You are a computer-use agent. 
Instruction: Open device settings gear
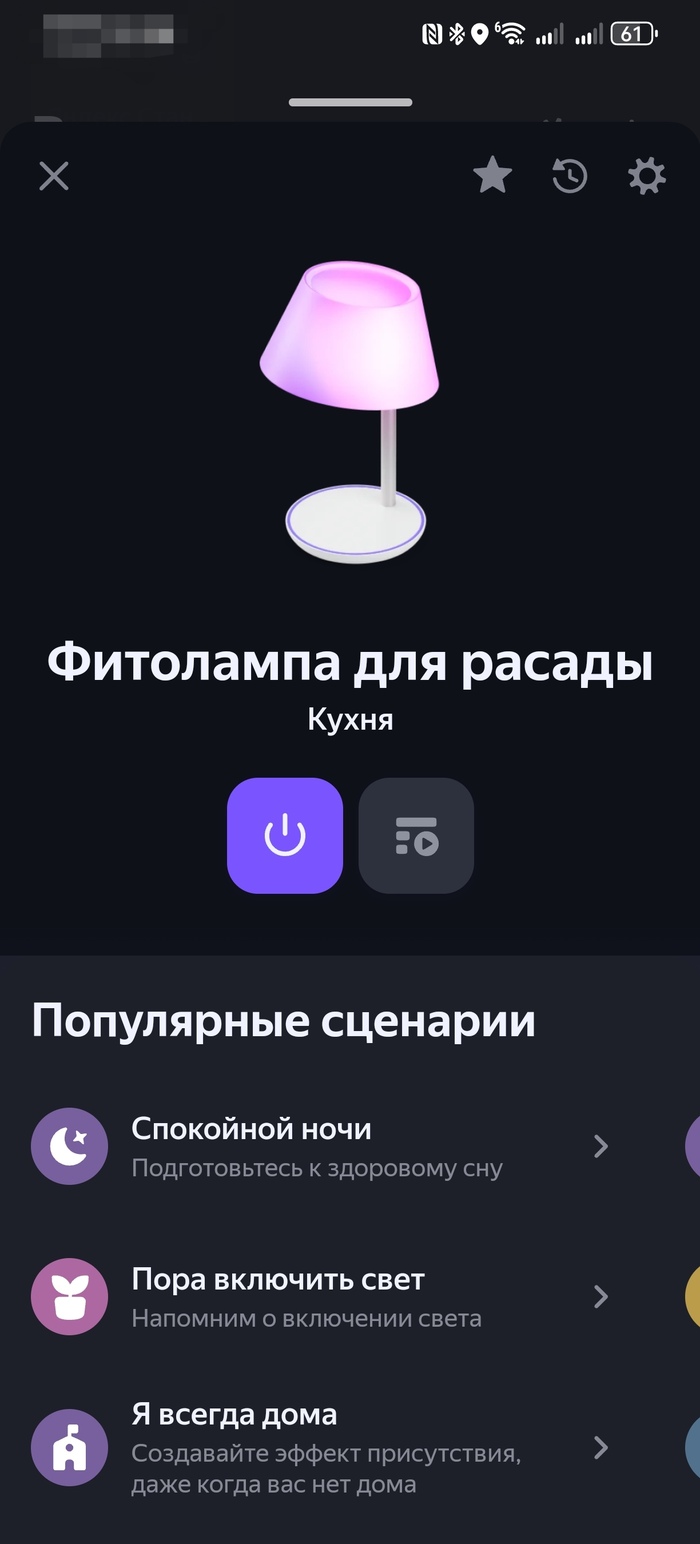[x=646, y=176]
